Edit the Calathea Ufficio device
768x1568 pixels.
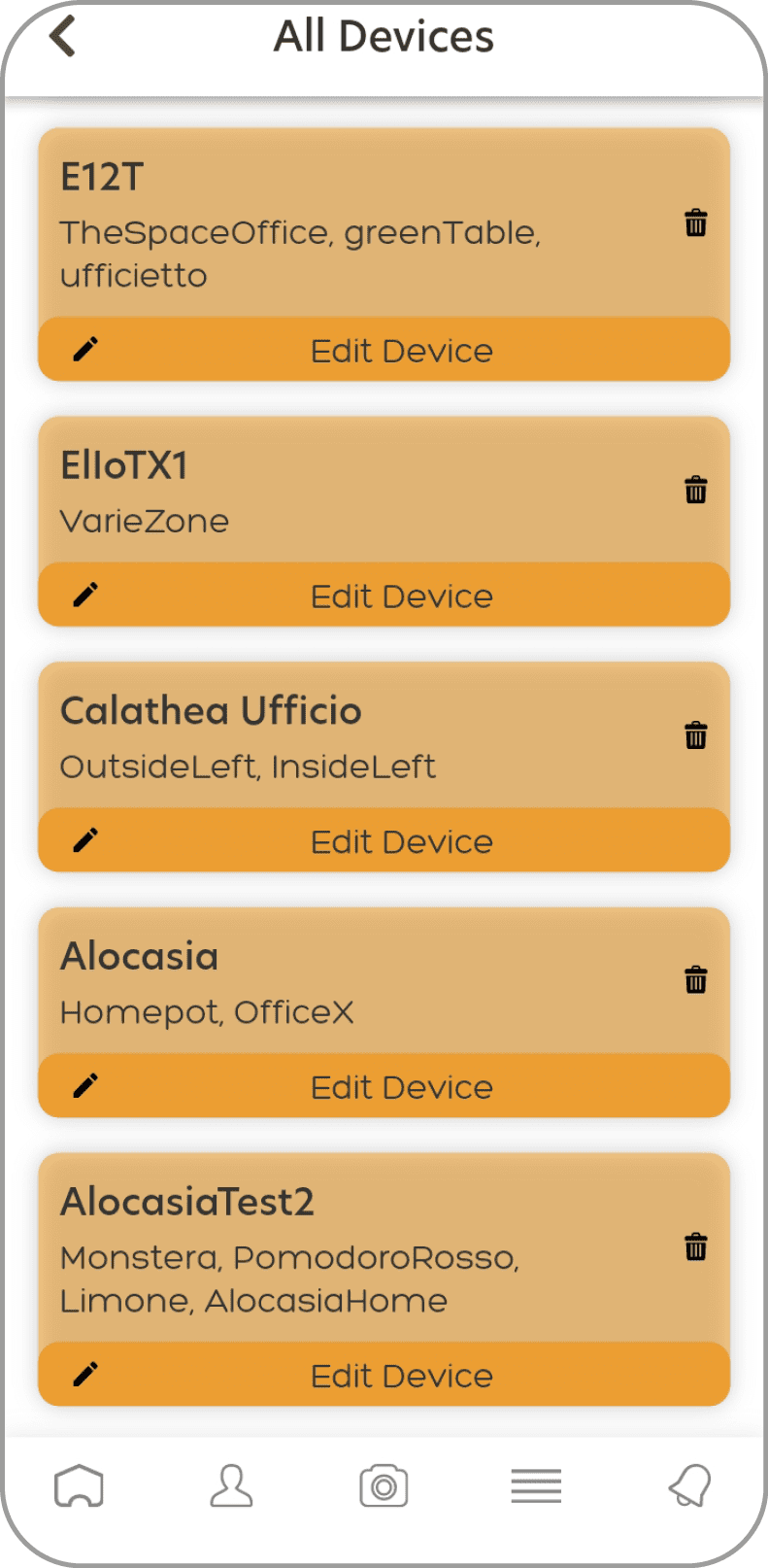coord(384,841)
